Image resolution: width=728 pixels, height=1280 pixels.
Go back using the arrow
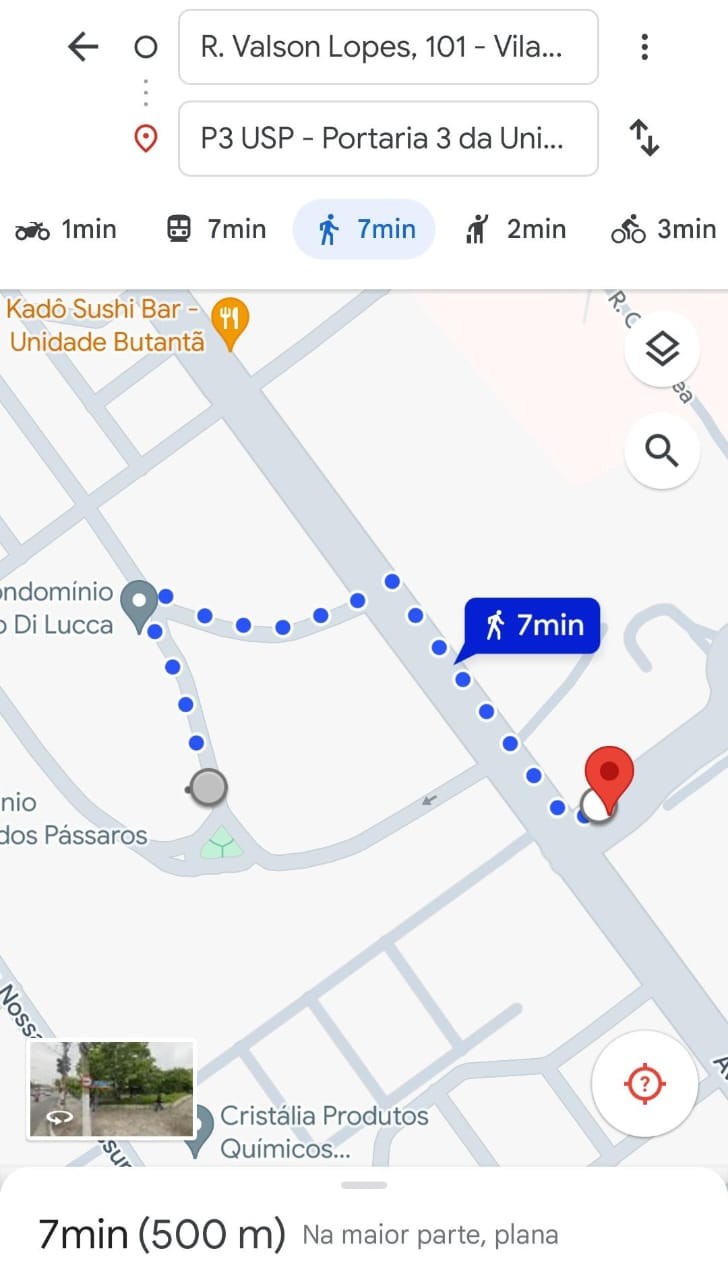point(83,47)
